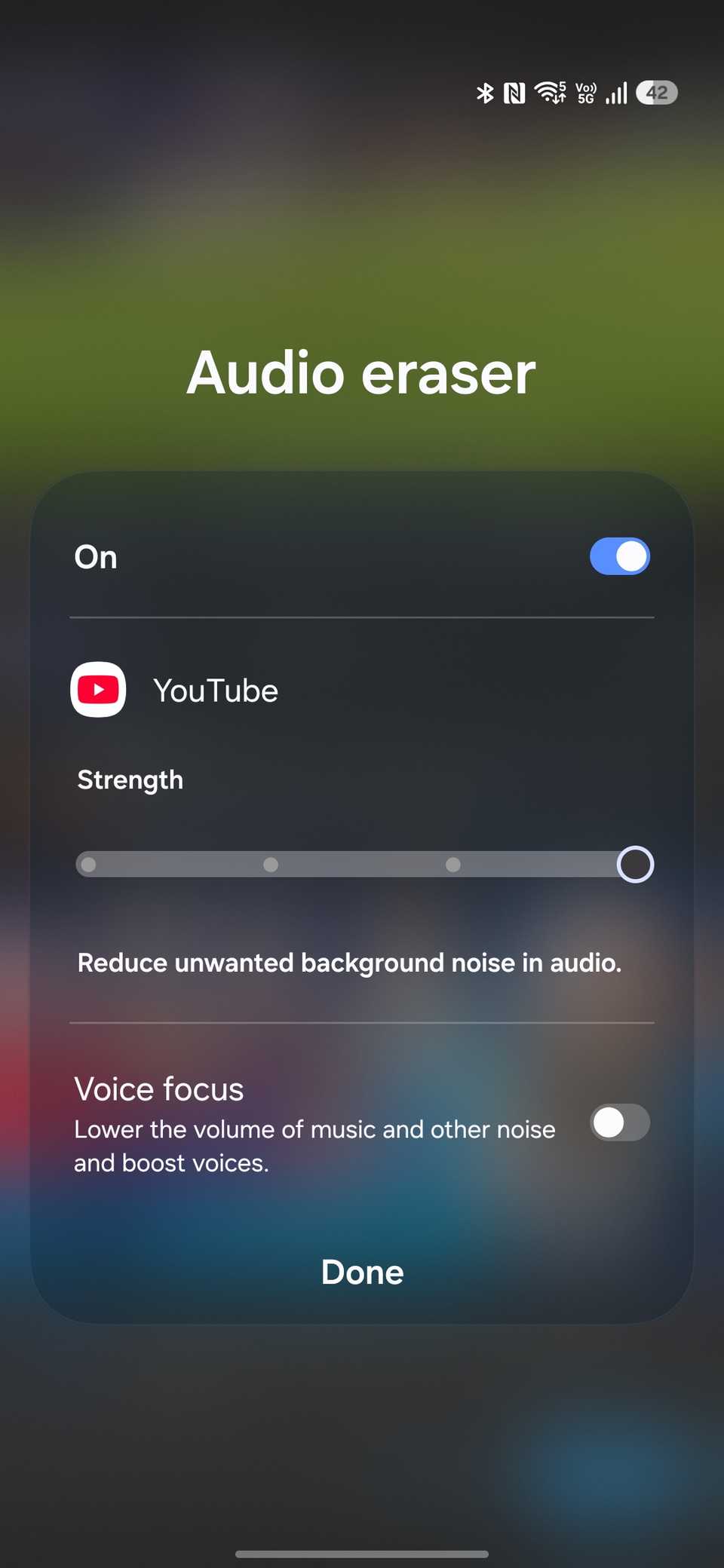Select the lowest Strength level dot

(x=88, y=865)
